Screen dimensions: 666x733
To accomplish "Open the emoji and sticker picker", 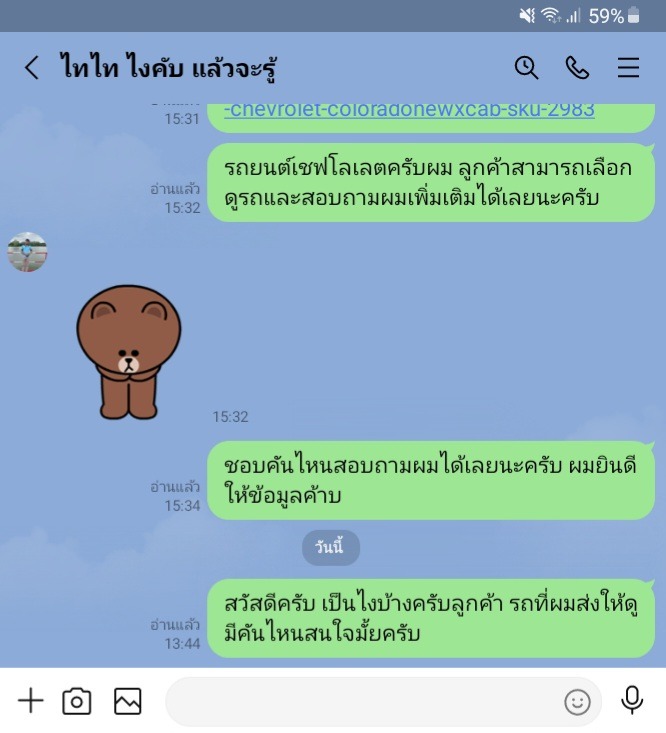I will (x=577, y=702).
